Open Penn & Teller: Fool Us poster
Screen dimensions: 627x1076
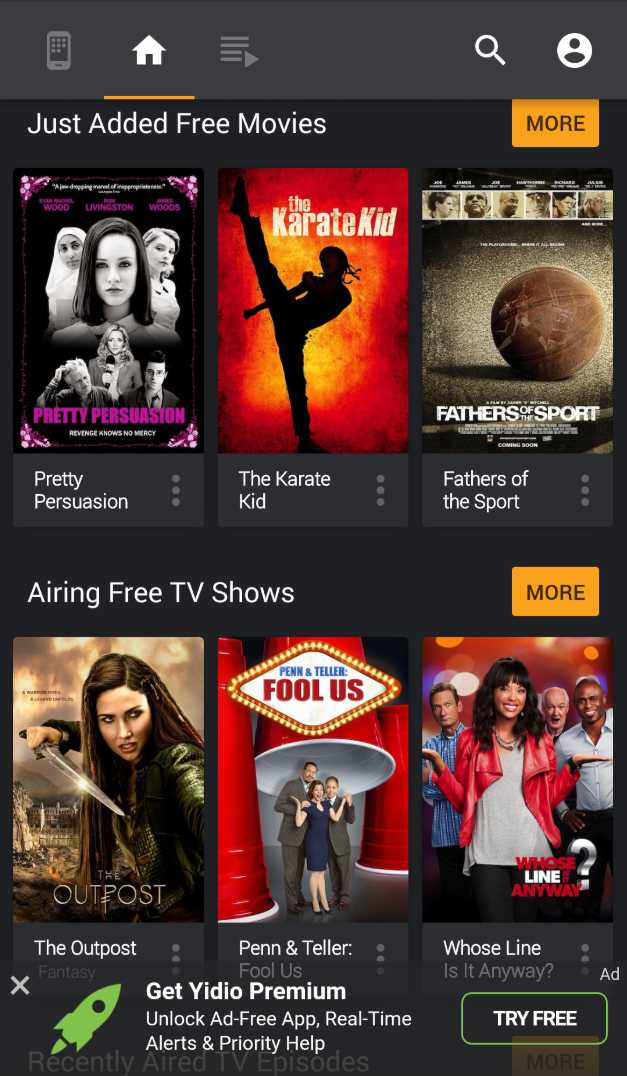313,779
